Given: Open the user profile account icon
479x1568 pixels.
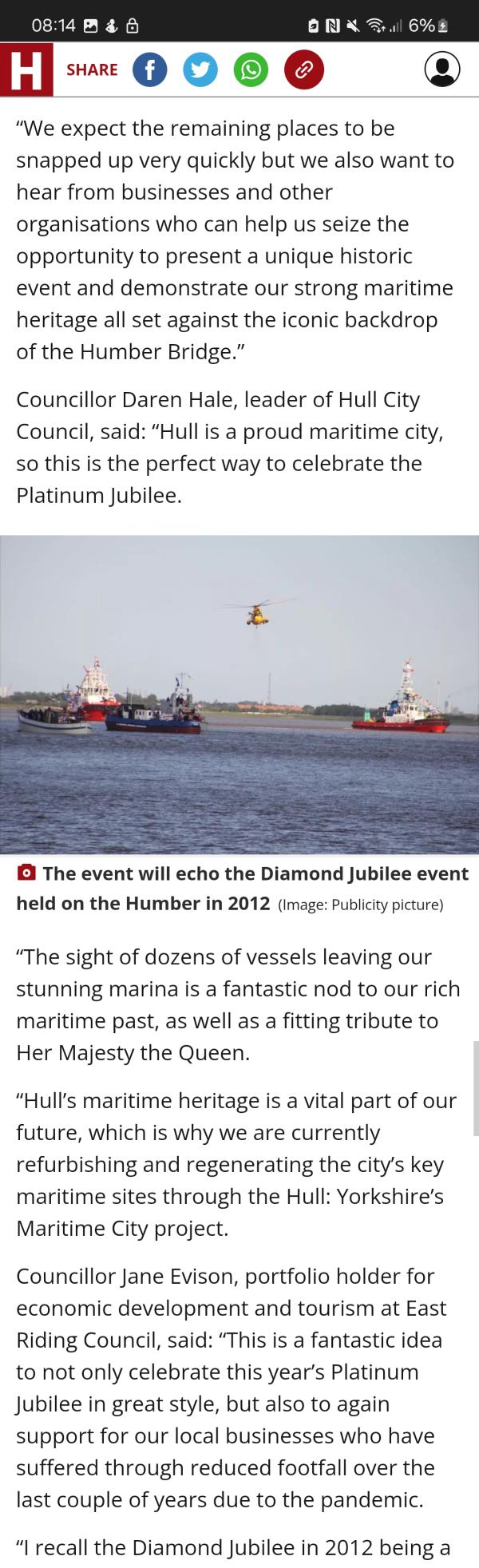Looking at the screenshot, I should pos(441,69).
